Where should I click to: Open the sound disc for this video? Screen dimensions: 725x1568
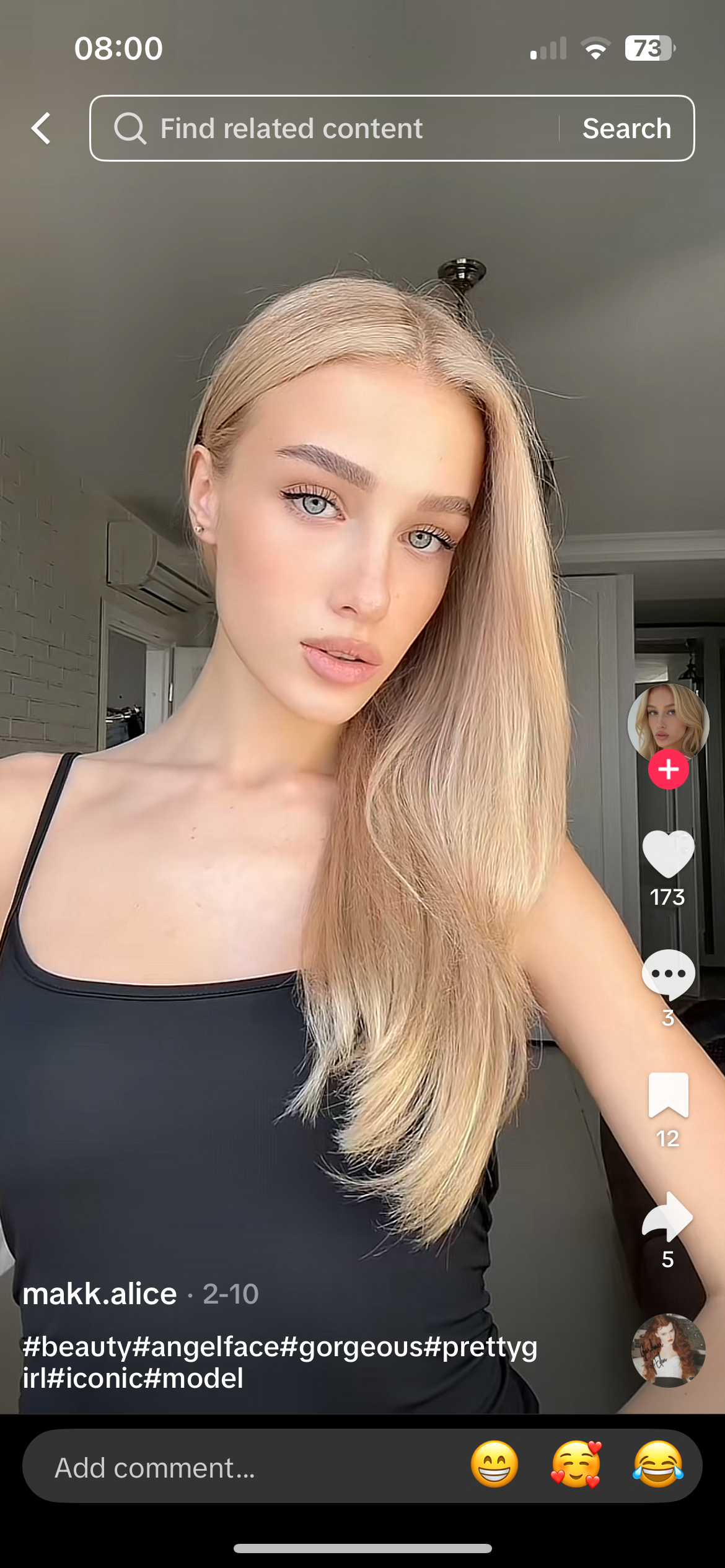click(x=668, y=1351)
